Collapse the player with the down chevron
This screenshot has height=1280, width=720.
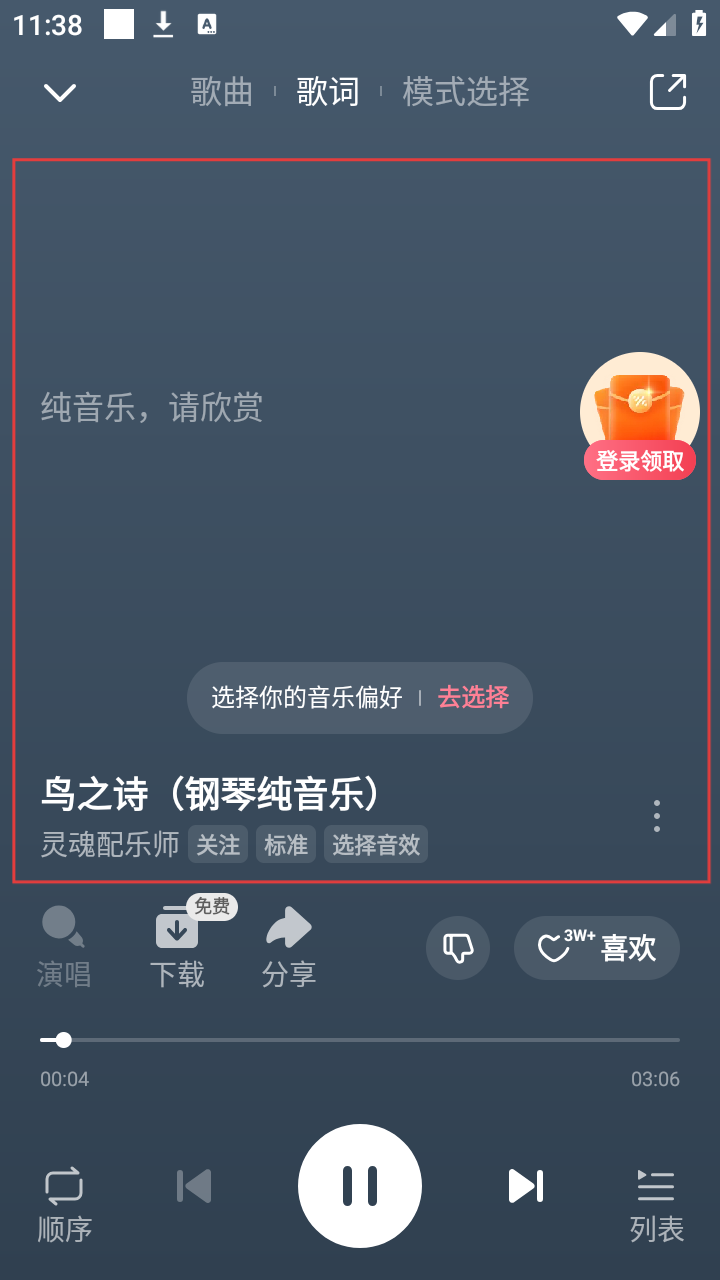coord(60,93)
